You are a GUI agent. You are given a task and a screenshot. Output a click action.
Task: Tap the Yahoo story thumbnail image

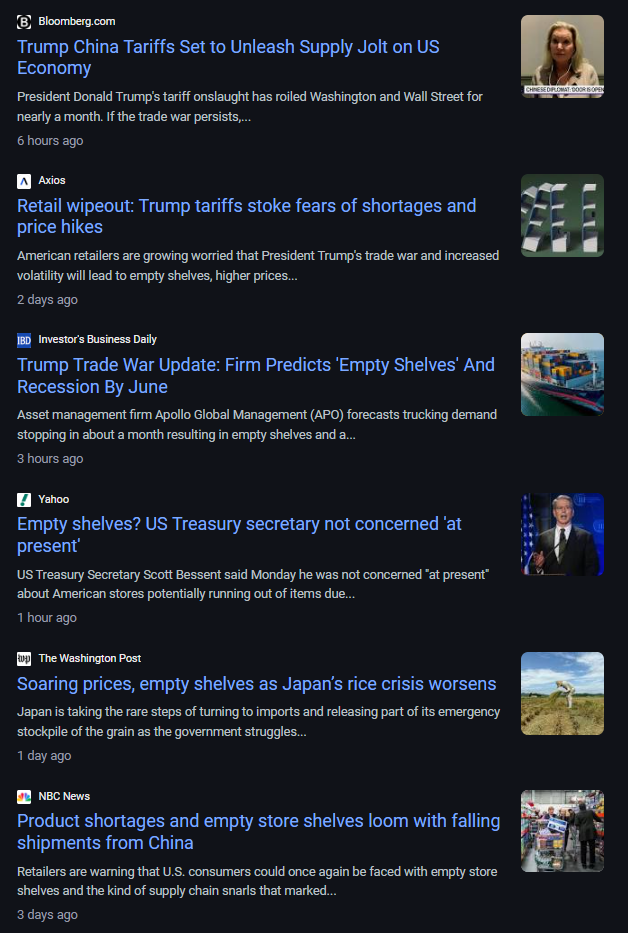click(x=562, y=534)
